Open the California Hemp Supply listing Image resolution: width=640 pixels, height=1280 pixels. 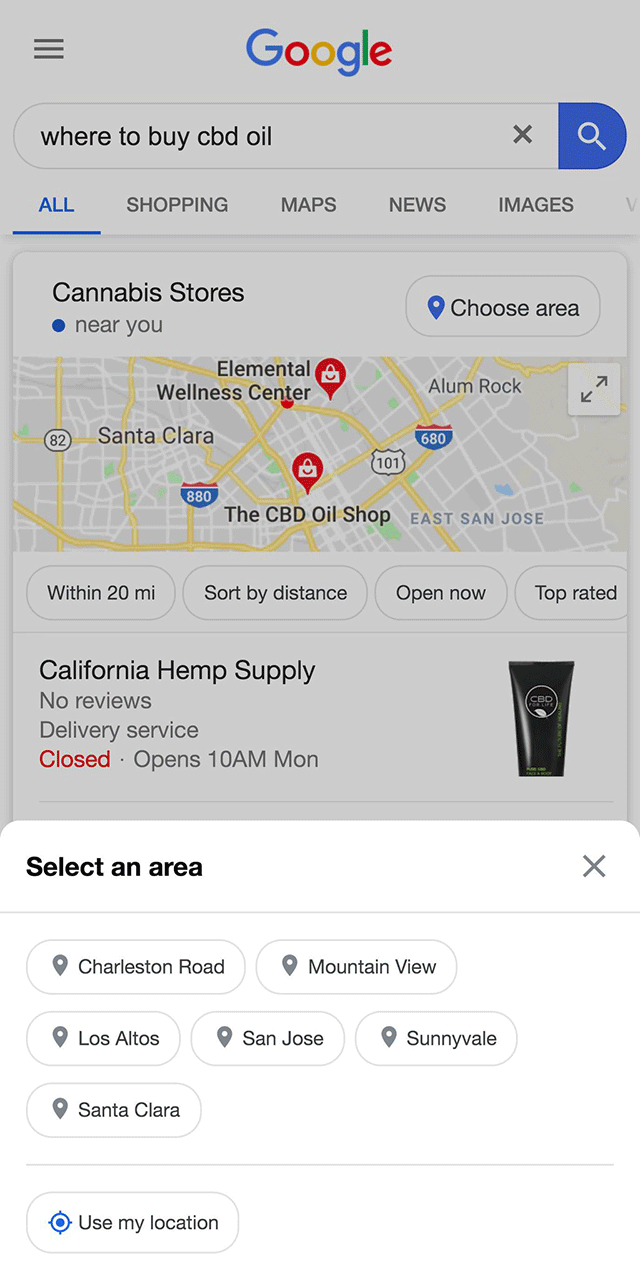177,671
